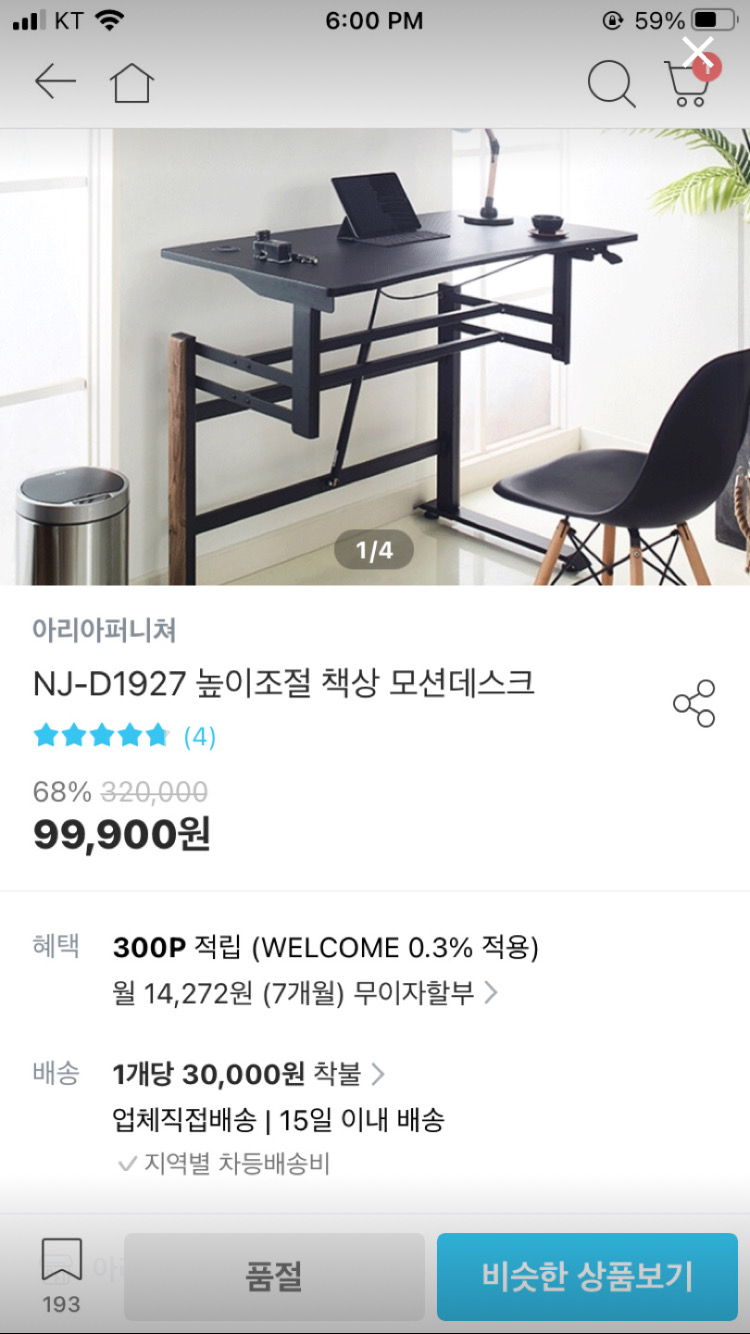Open 비슷한 상품보기 similar products button

[x=587, y=1277]
